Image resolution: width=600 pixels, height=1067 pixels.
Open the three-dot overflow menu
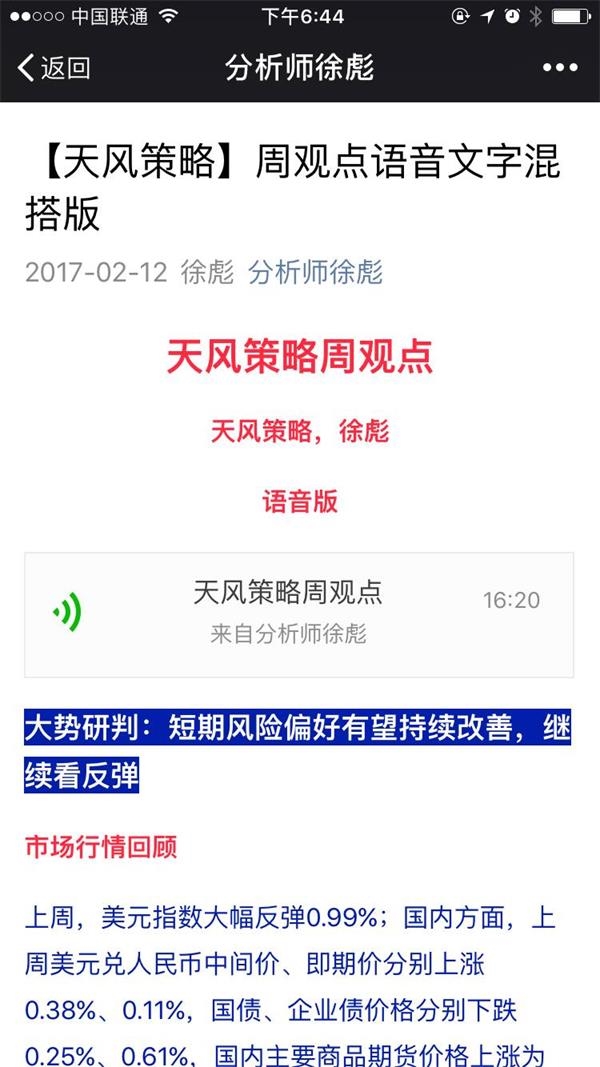[560, 68]
